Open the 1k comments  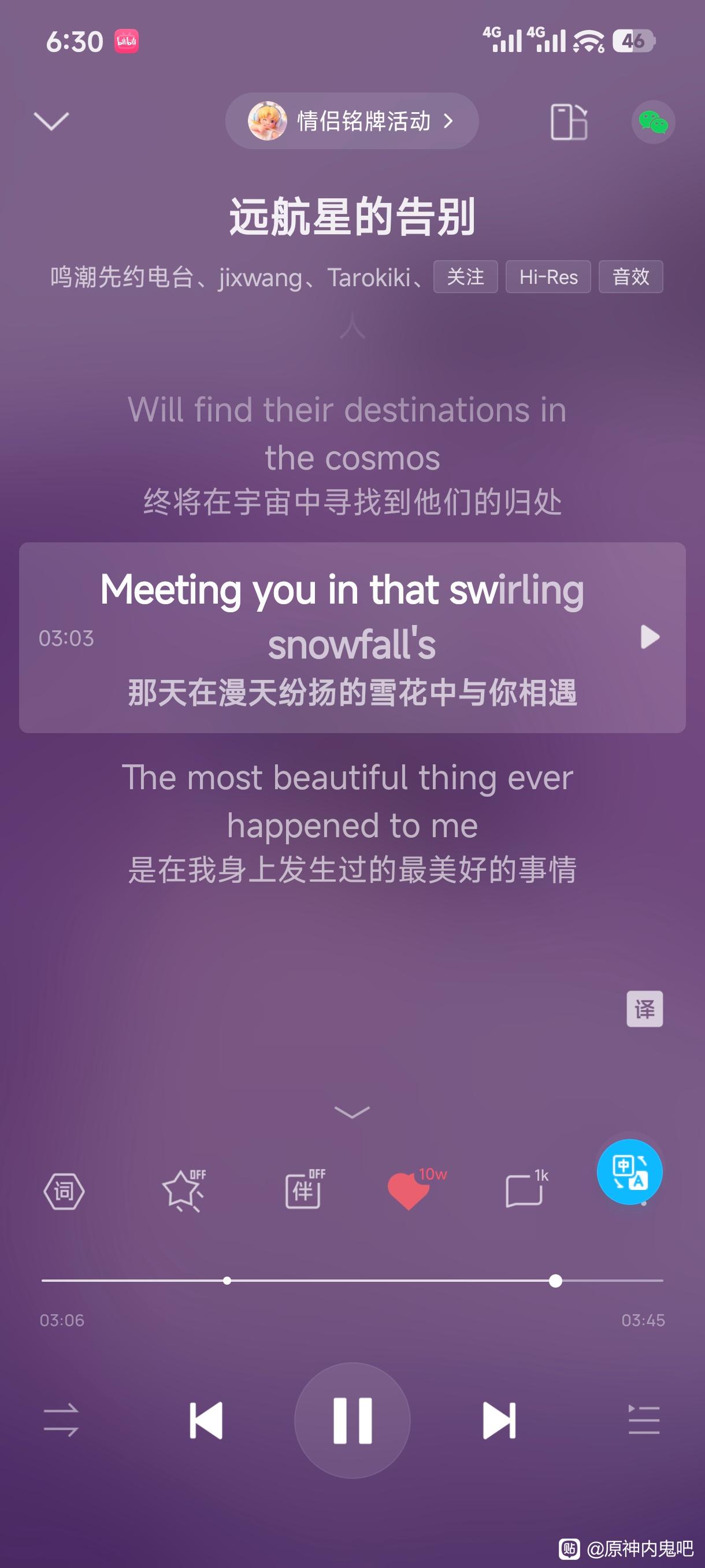(x=524, y=1190)
